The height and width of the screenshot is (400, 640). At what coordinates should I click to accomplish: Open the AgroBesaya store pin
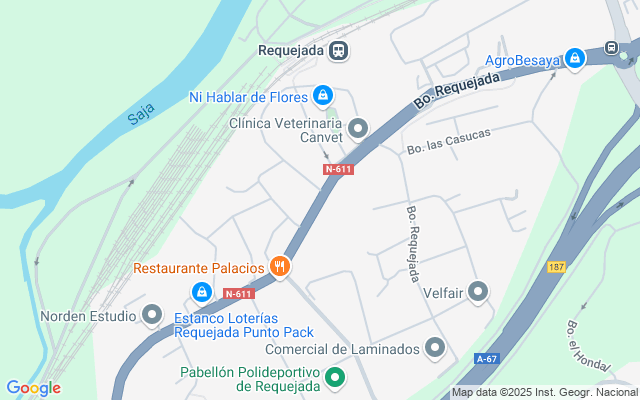(x=575, y=60)
